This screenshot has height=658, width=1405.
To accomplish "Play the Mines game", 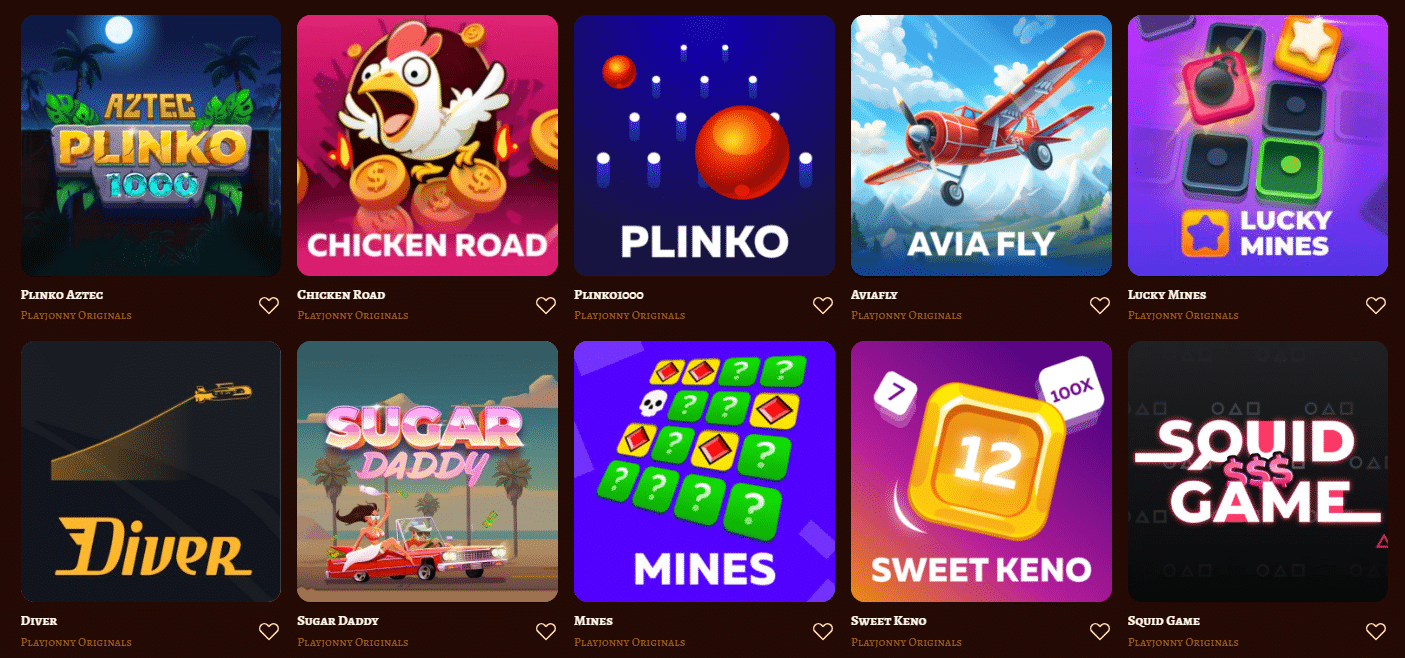I will [x=704, y=471].
